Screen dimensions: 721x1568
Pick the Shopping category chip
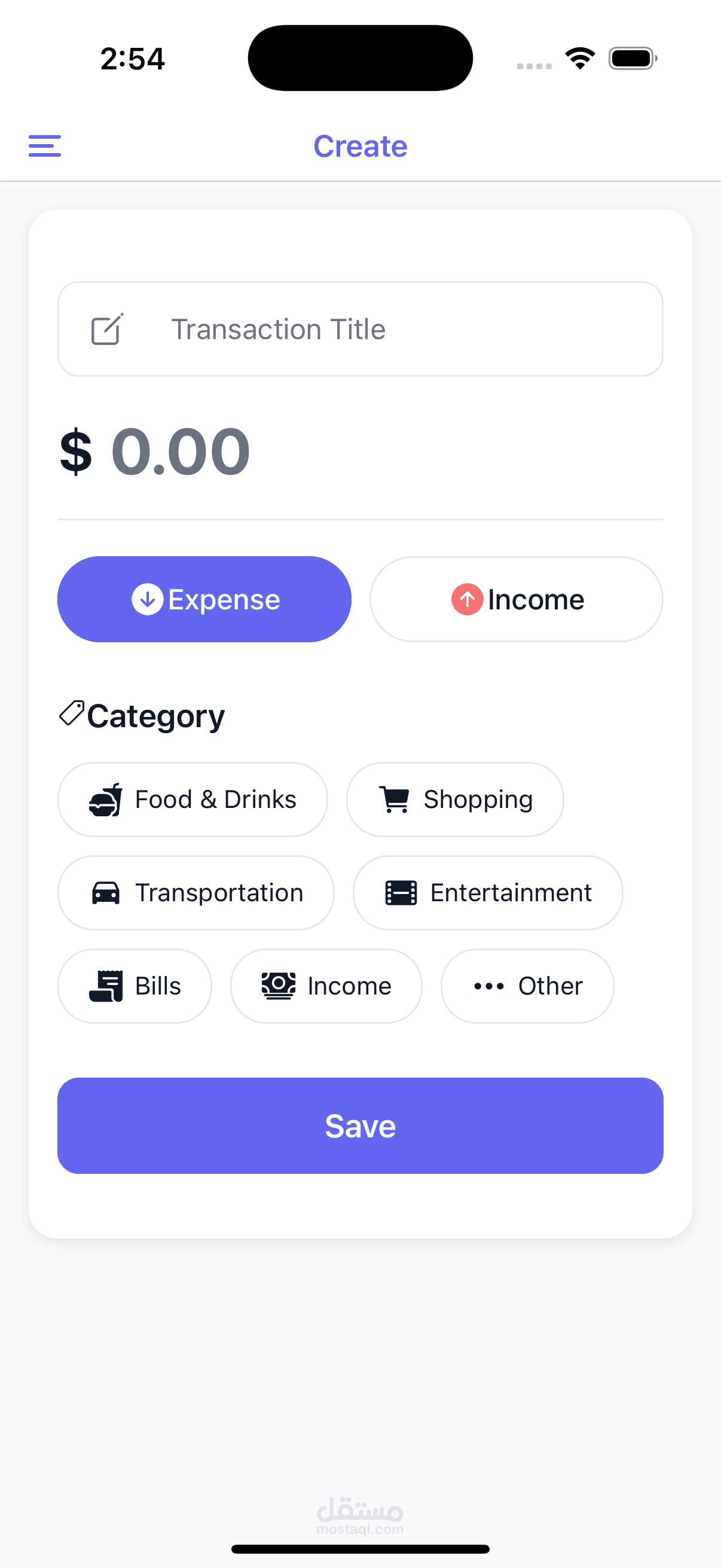pos(454,800)
